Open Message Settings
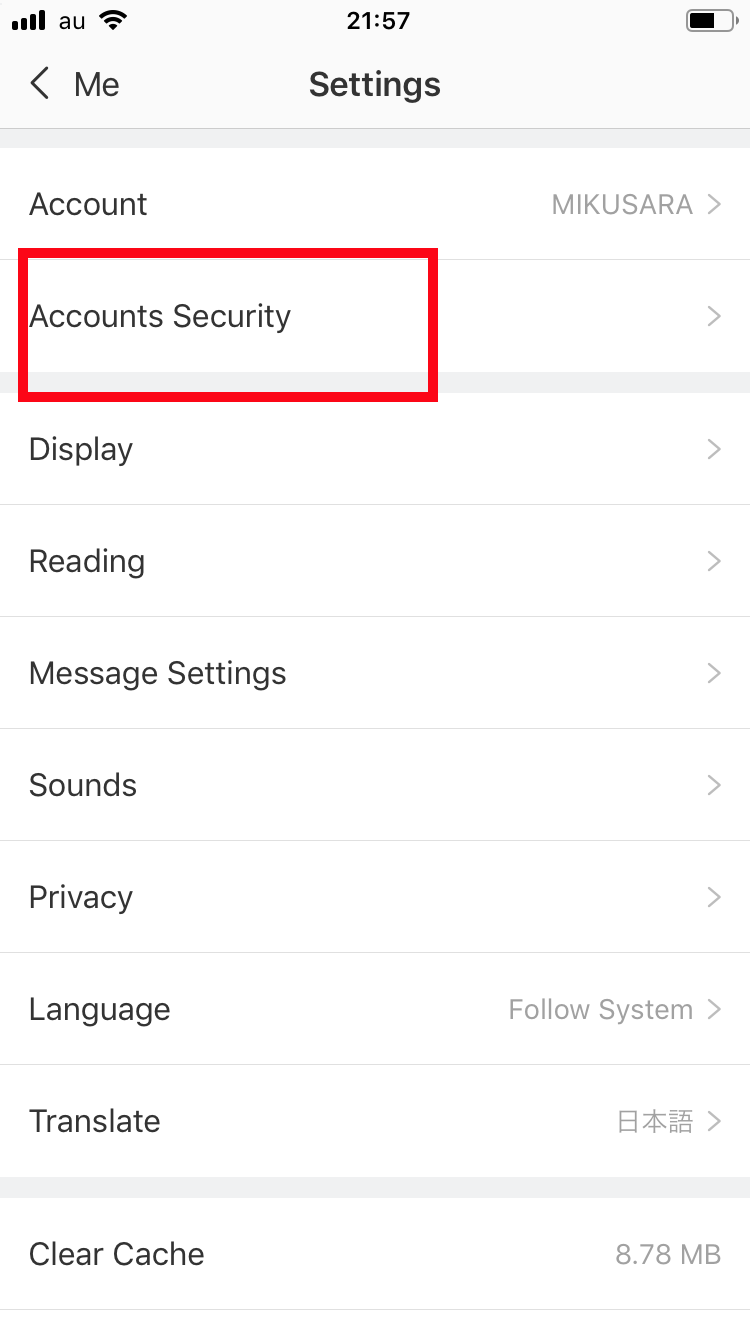This screenshot has width=750, height=1334. coord(375,673)
